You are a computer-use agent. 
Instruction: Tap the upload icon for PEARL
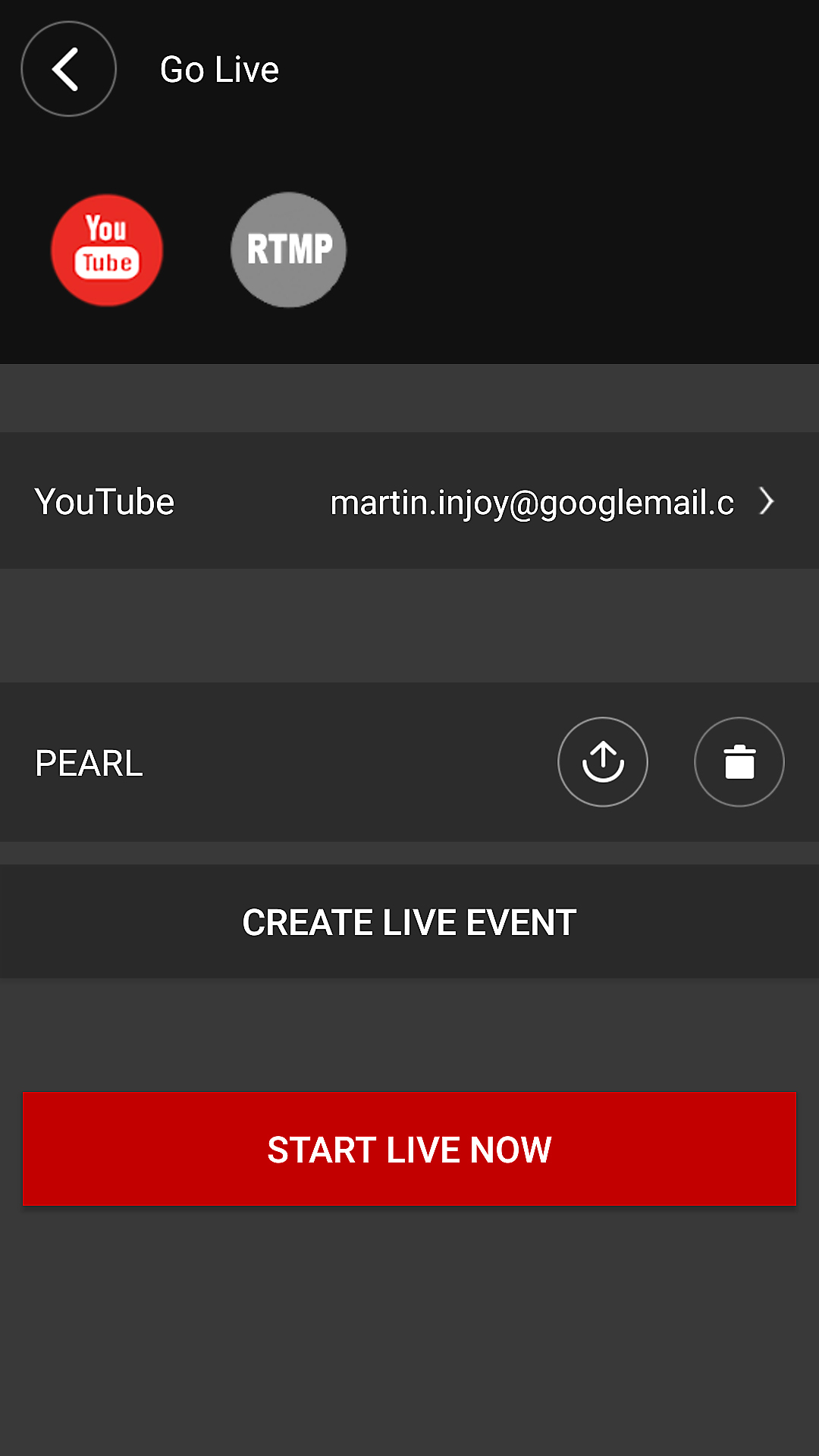pos(603,762)
